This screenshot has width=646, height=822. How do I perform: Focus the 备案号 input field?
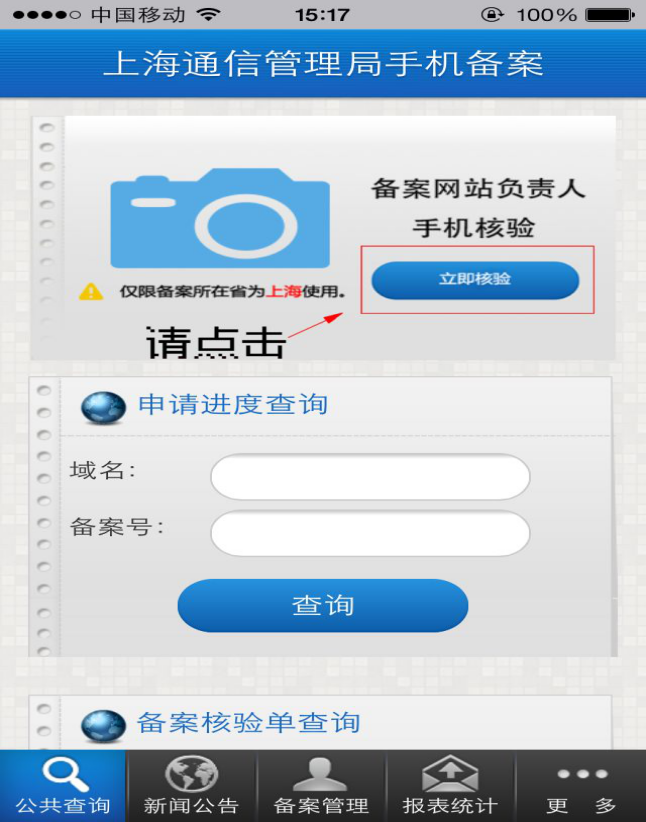click(x=370, y=534)
